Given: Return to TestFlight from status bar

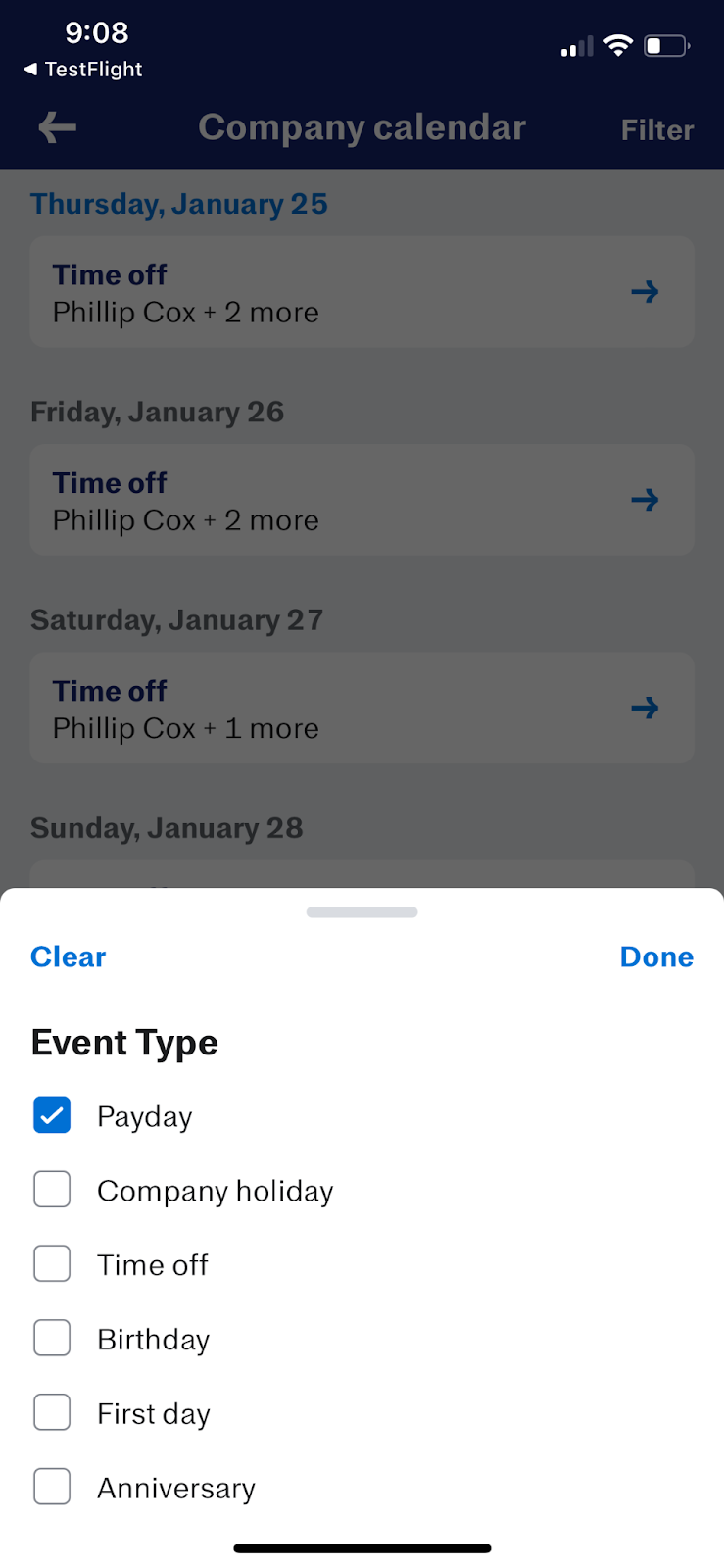Looking at the screenshot, I should pyautogui.click(x=83, y=69).
